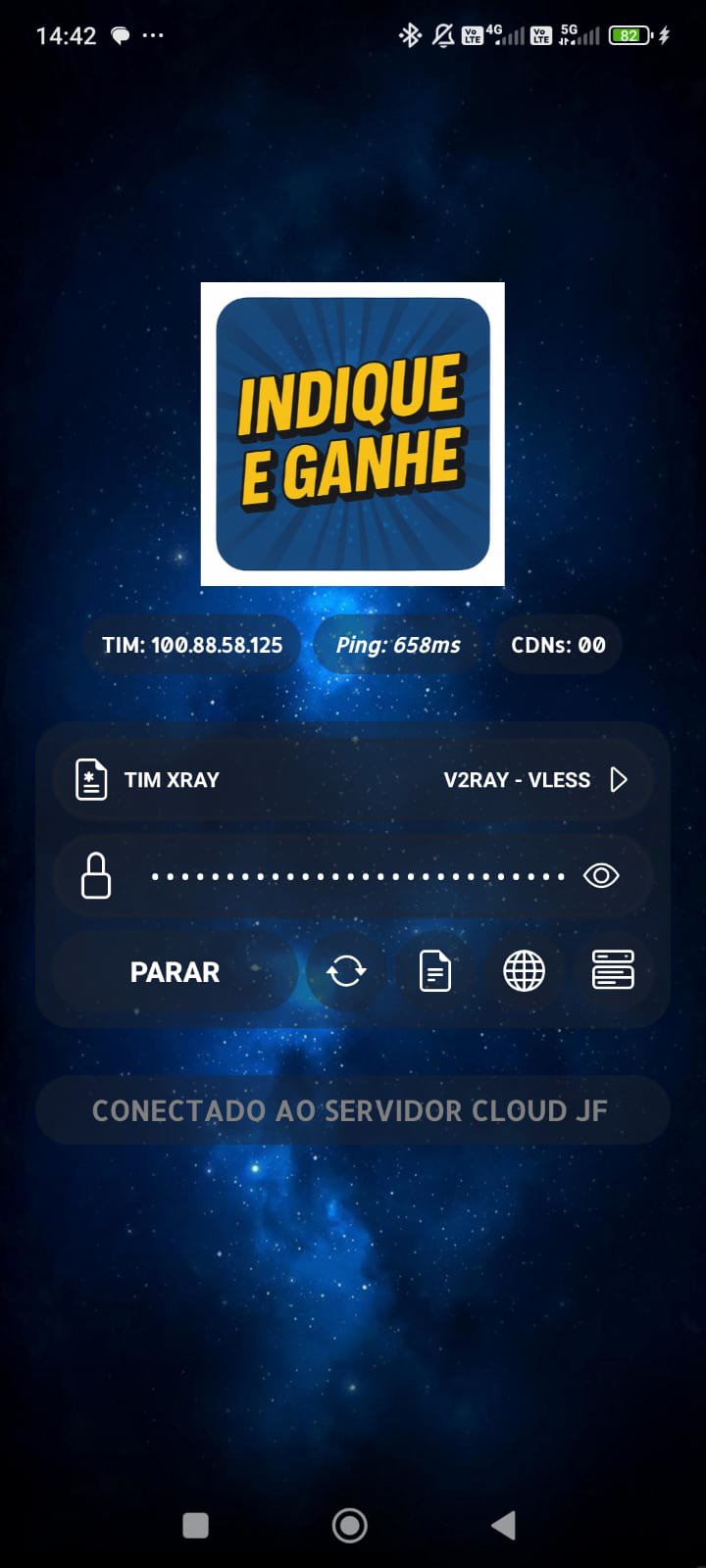
Task: Select the password field
Action: point(358,876)
